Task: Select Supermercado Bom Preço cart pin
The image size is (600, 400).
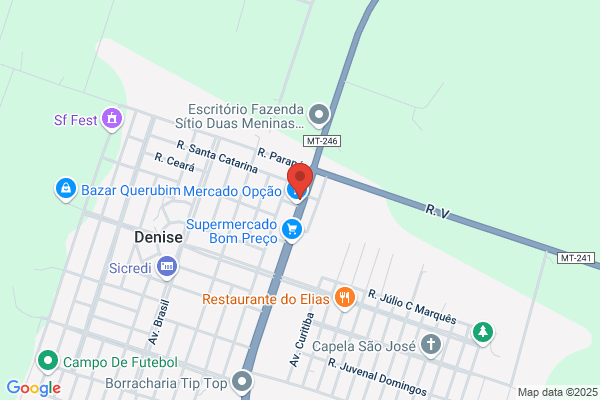Action: click(x=292, y=230)
